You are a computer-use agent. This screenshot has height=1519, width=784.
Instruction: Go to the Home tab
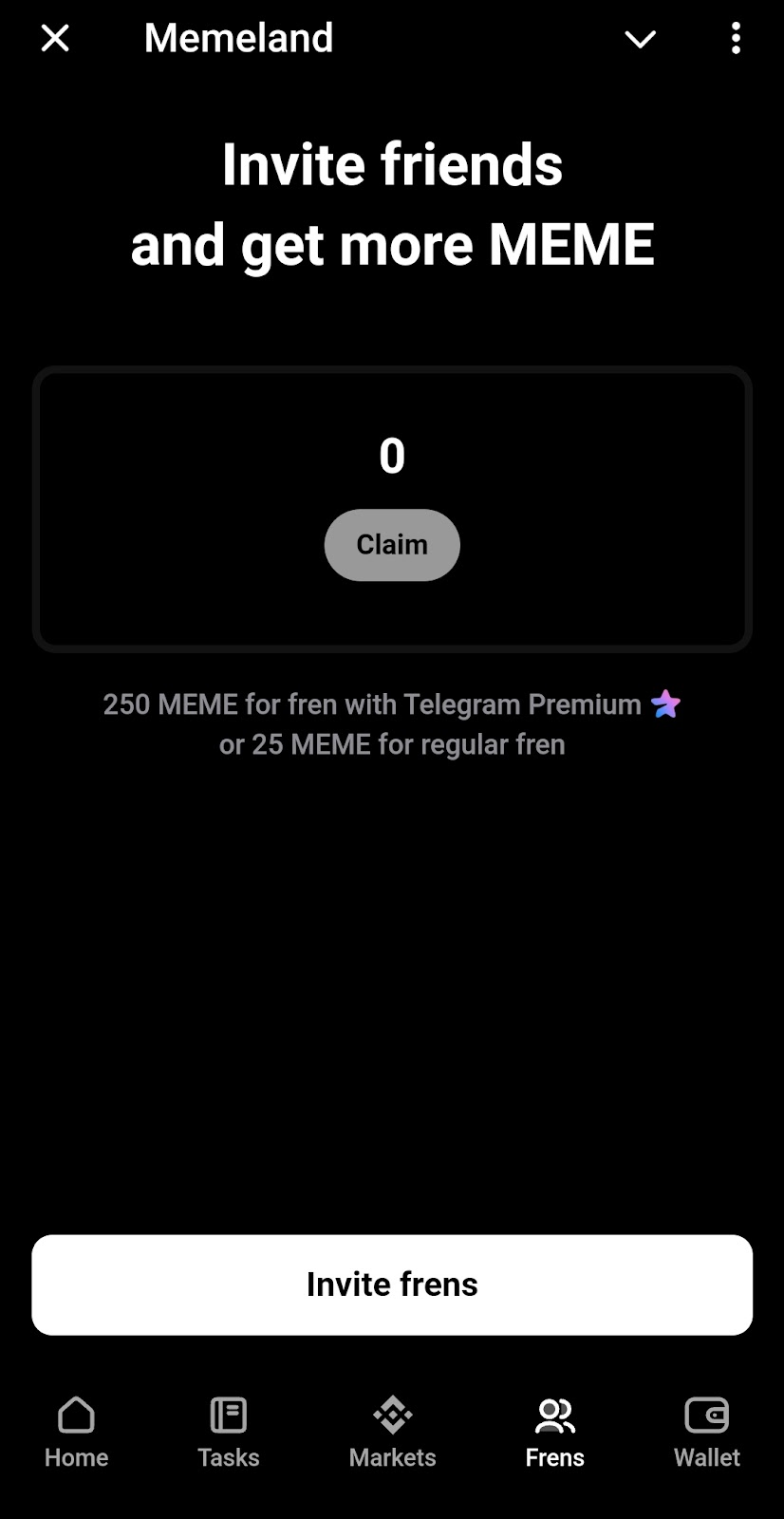pos(76,1432)
